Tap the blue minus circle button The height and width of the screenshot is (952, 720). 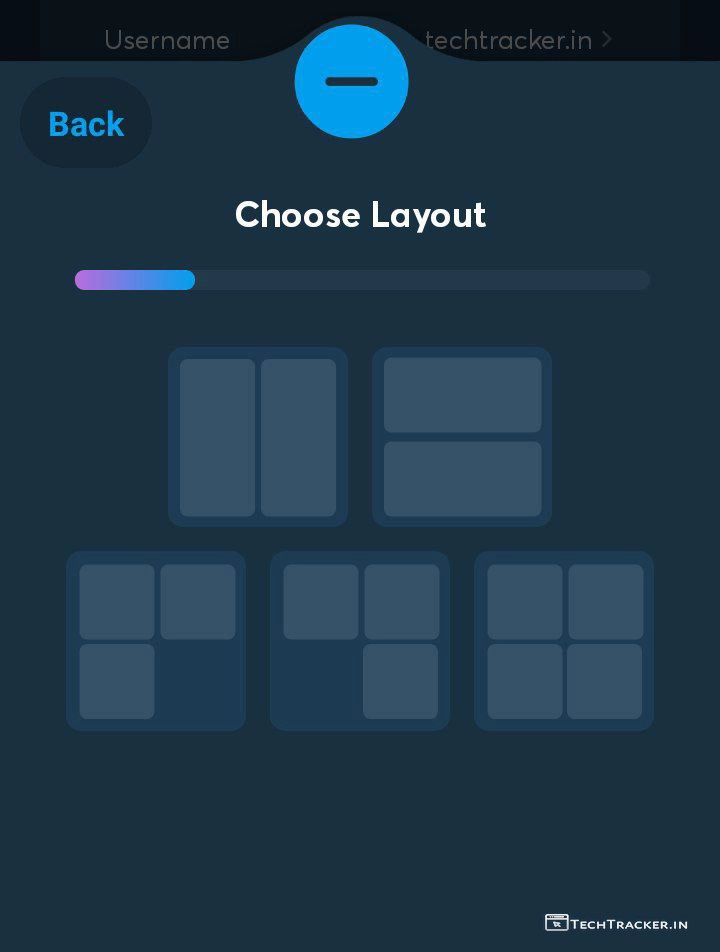pos(351,82)
